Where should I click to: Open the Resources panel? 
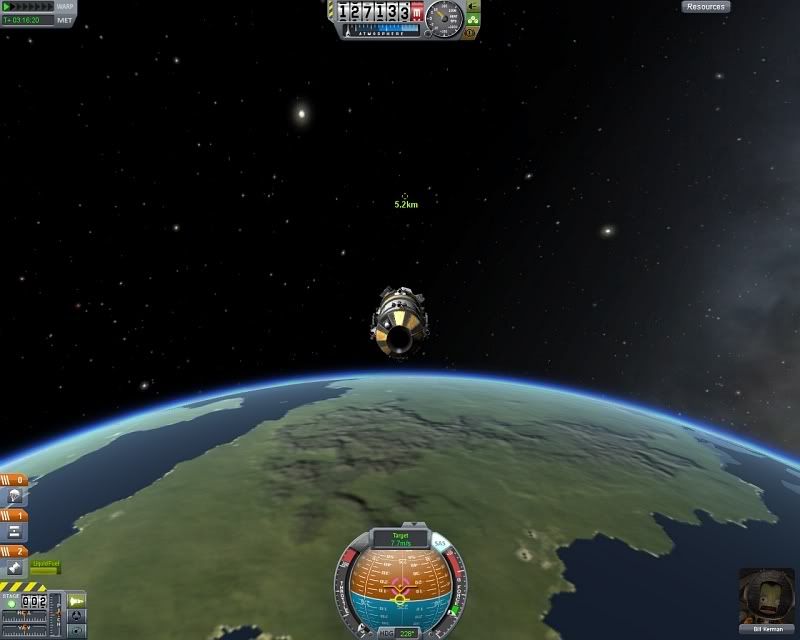[x=706, y=7]
